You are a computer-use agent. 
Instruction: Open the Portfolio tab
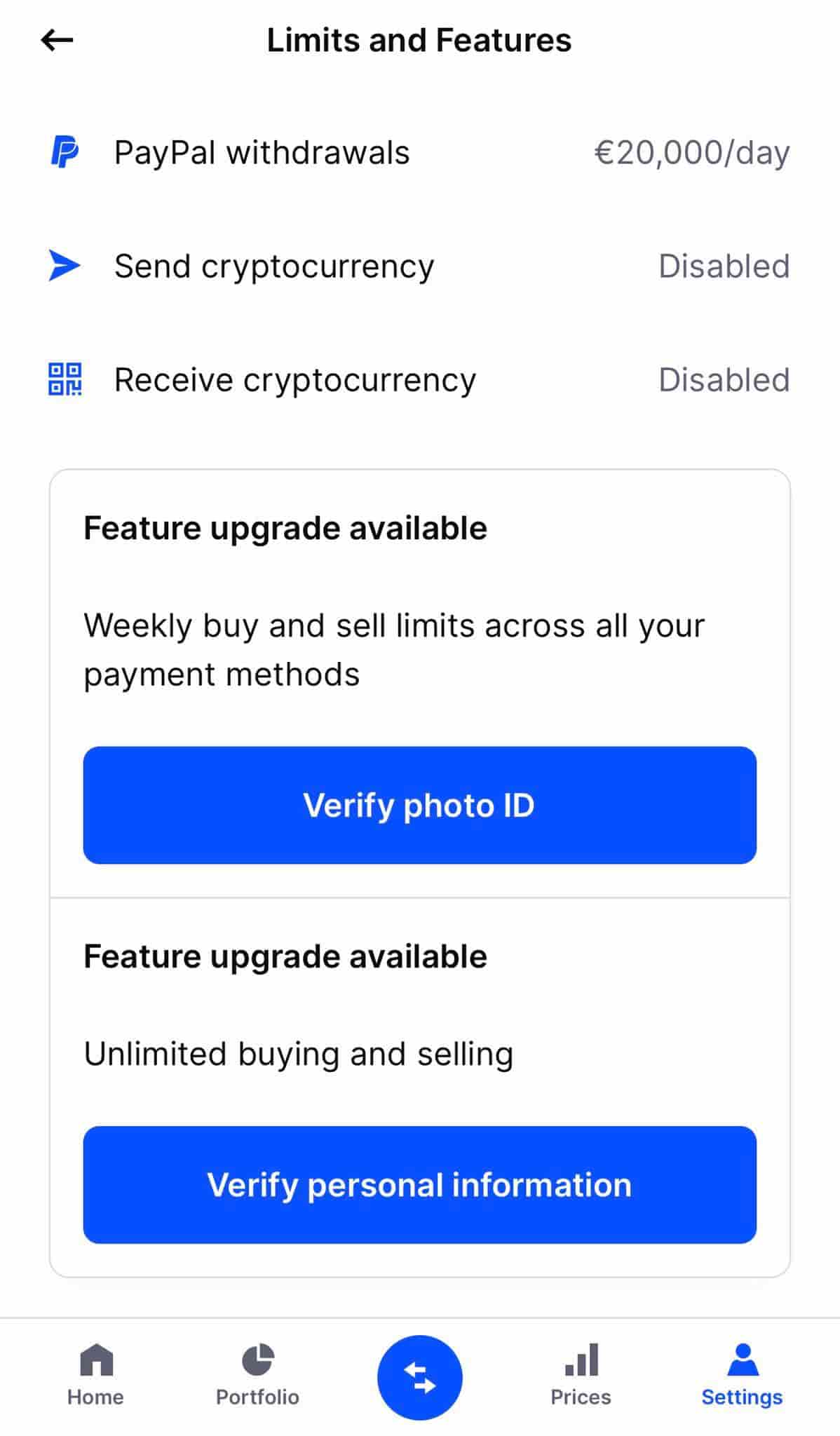(257, 1374)
